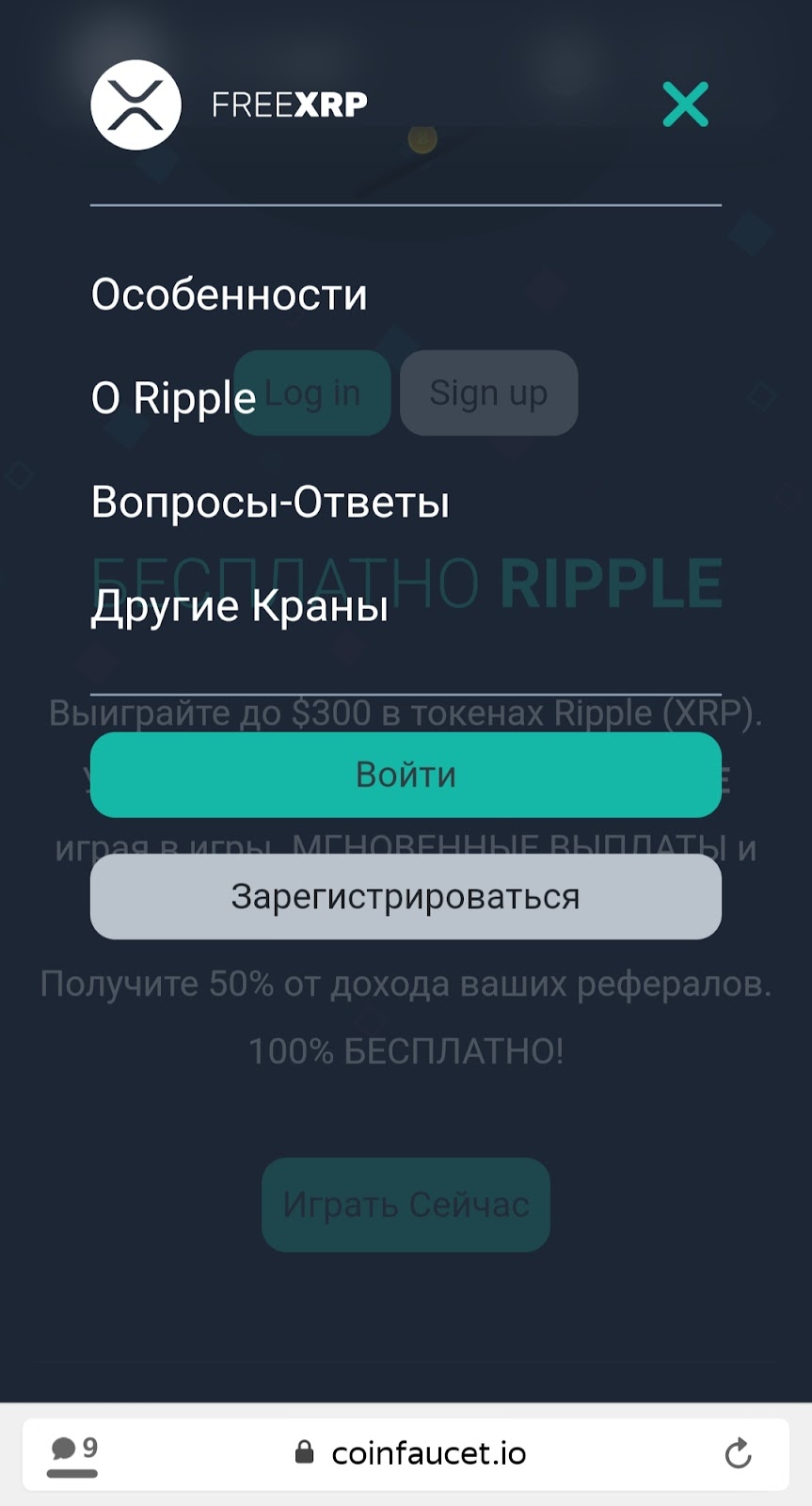
Task: Click the Зарегистрироваться button
Action: point(406,896)
